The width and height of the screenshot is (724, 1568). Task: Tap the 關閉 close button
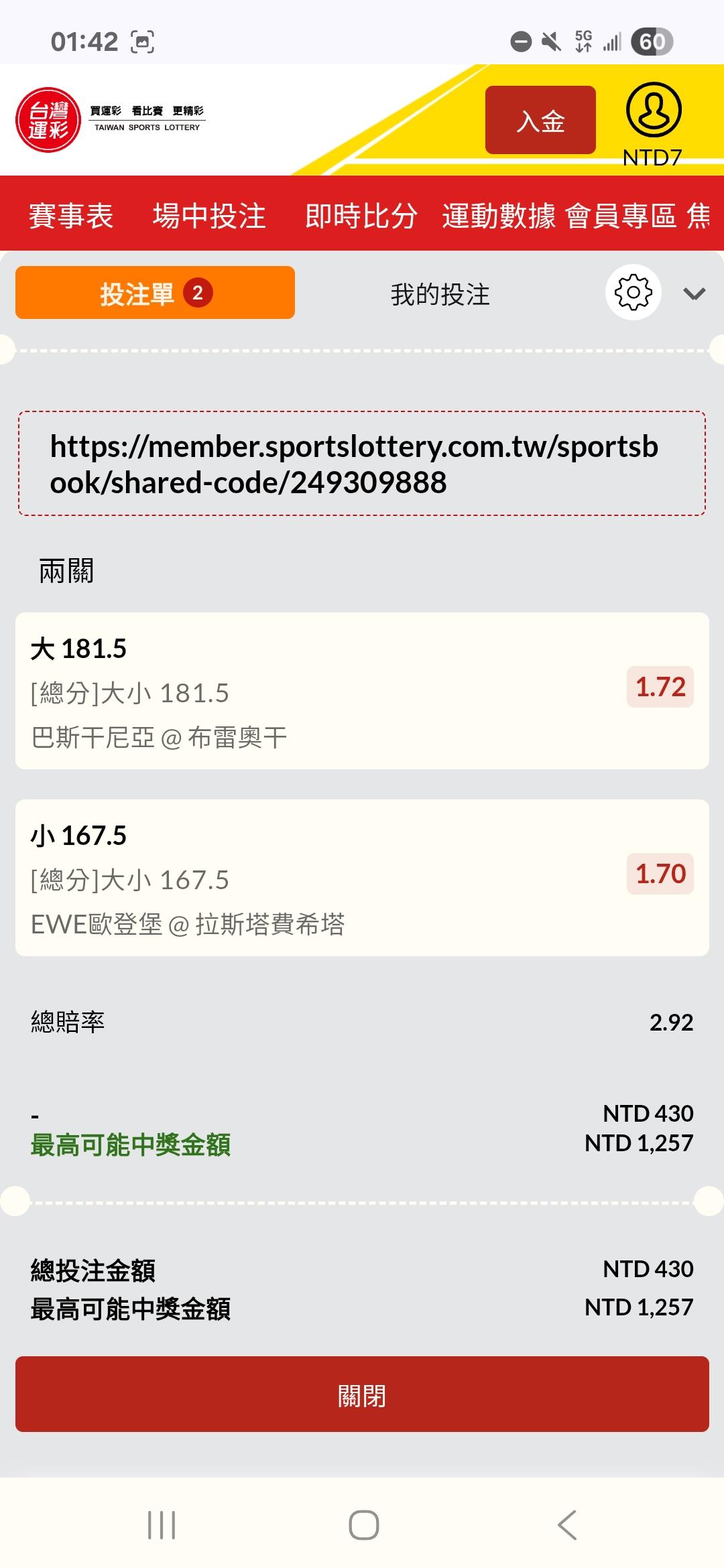(362, 1396)
